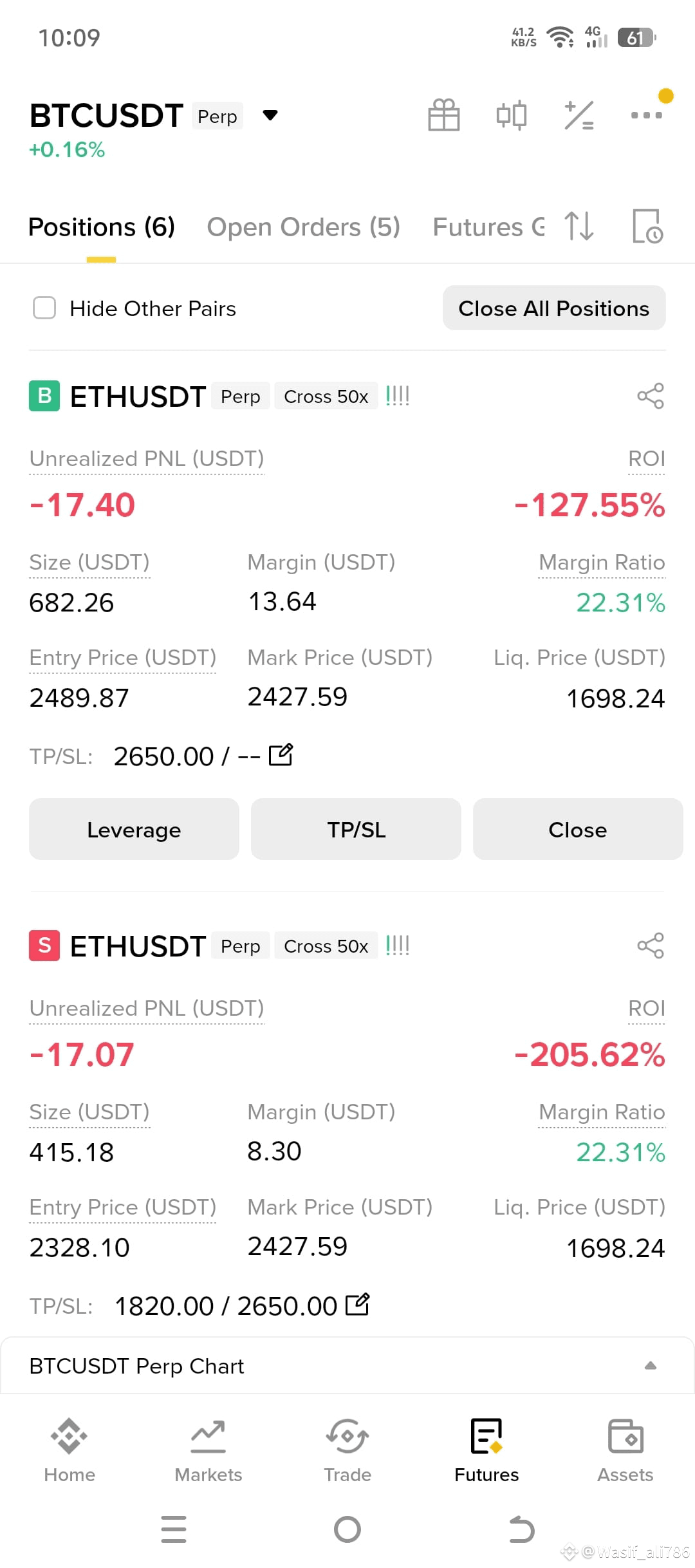695x1568 pixels.
Task: Share the ETHUSDT buy position
Action: (x=651, y=396)
